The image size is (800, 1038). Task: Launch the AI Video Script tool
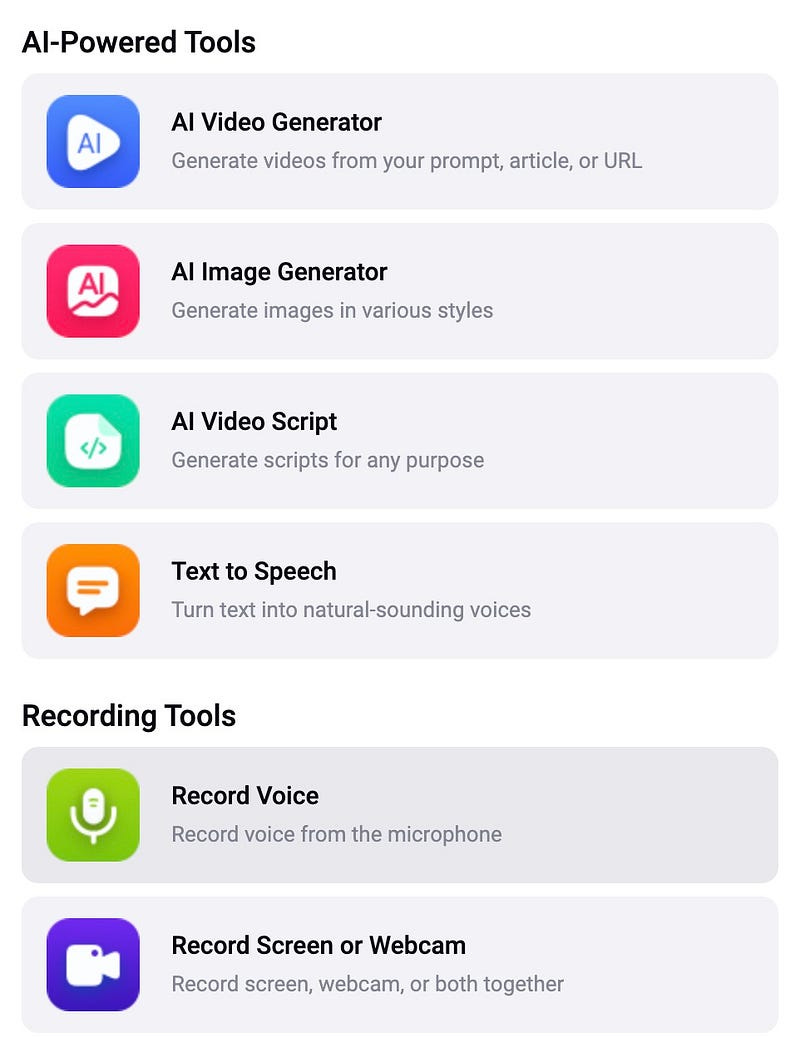coord(399,441)
